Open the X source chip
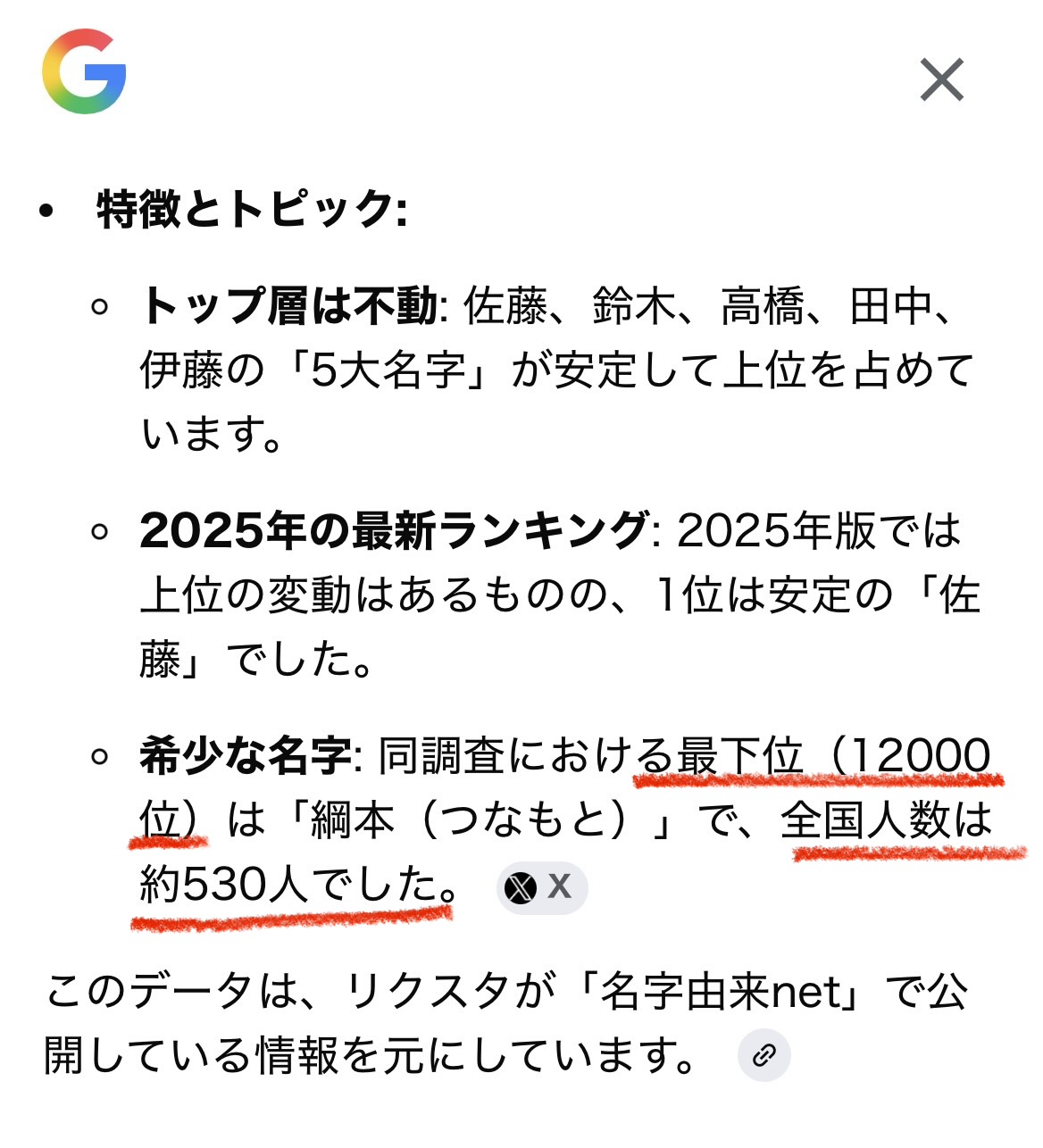The width and height of the screenshot is (1043, 1148). [x=541, y=887]
